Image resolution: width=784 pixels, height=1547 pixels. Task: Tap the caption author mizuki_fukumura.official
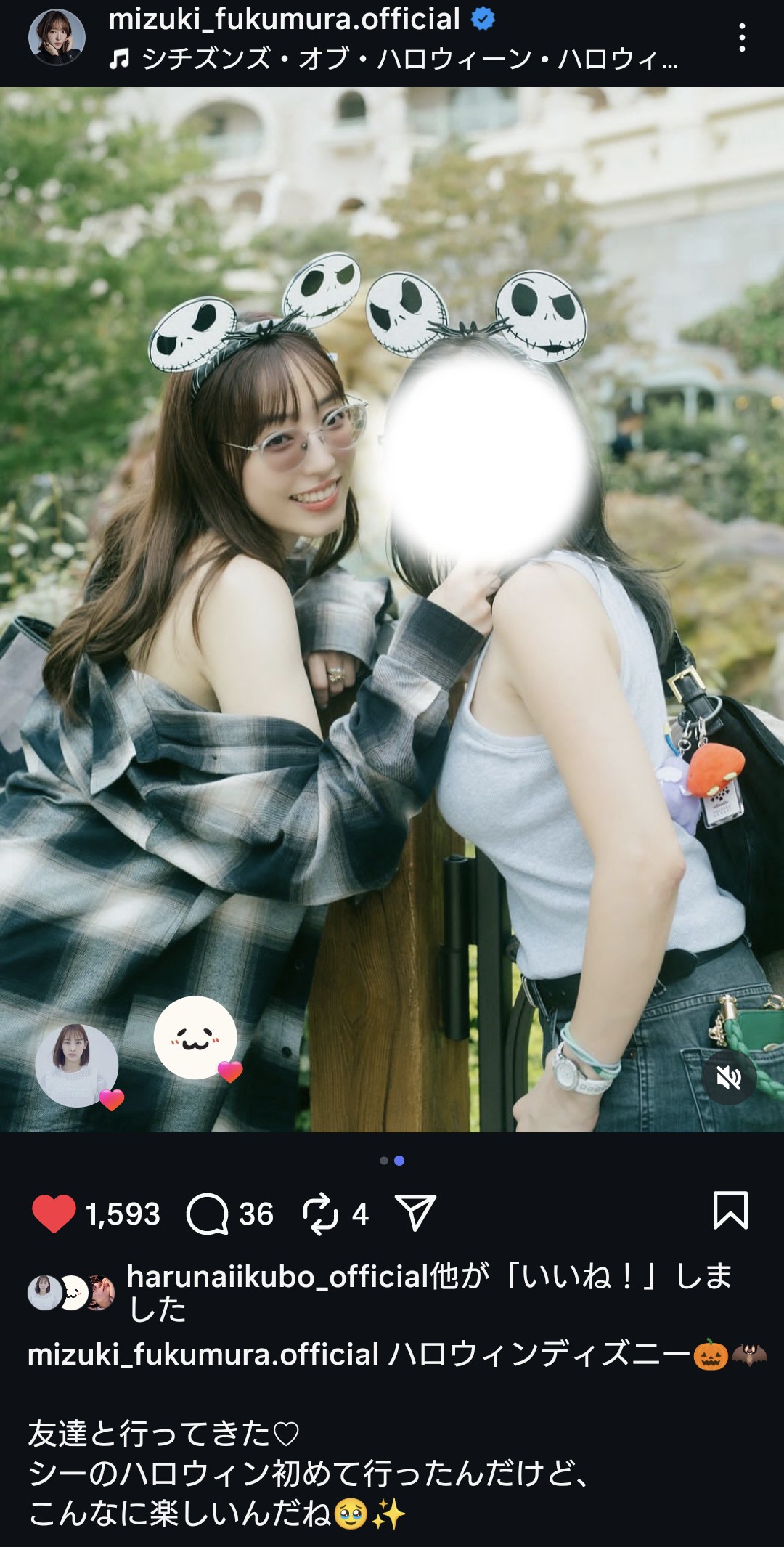203,1355
